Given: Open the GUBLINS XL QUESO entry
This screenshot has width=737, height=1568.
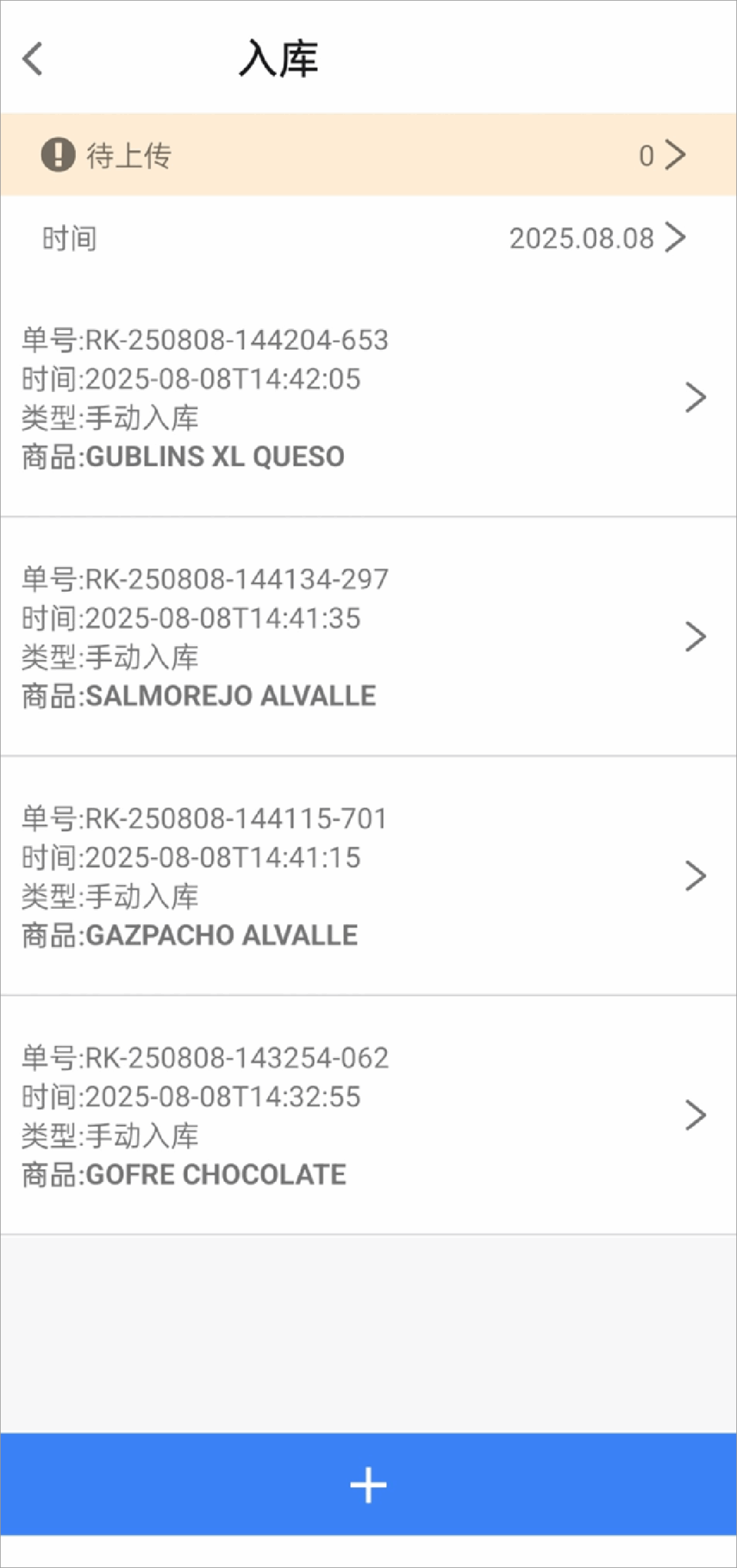Looking at the screenshot, I should coord(368,398).
